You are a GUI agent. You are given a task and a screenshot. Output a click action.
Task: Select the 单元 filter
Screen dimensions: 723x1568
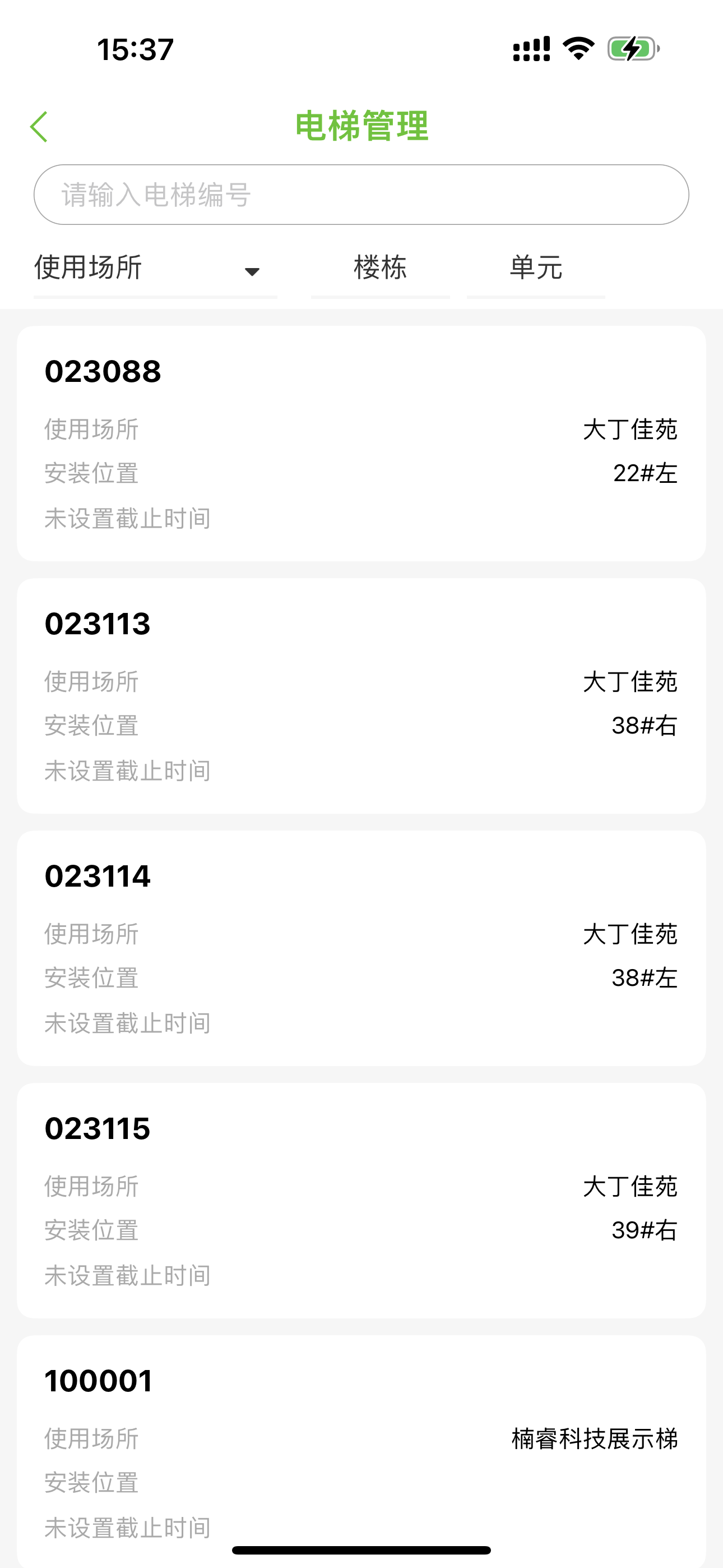pos(536,269)
